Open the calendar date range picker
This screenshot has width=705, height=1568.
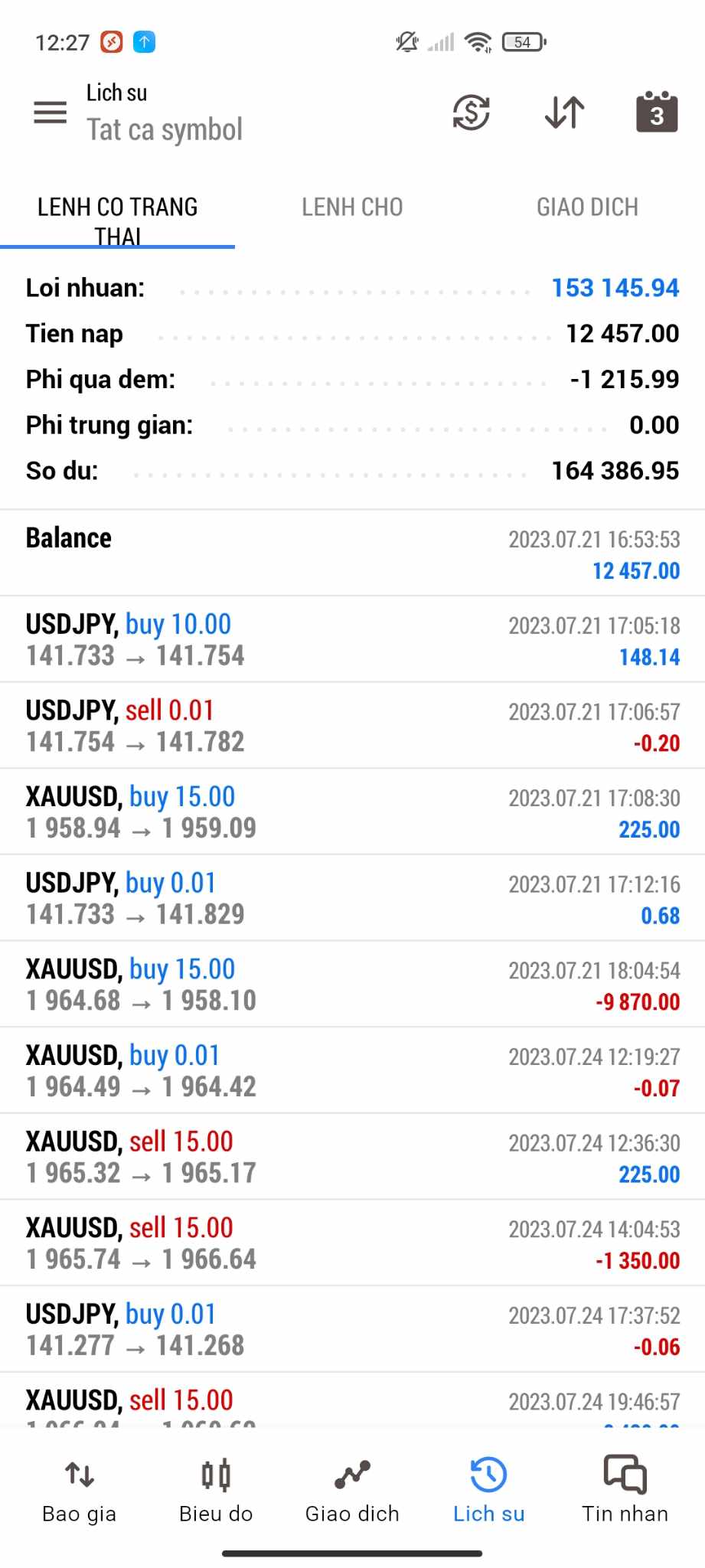click(x=657, y=113)
